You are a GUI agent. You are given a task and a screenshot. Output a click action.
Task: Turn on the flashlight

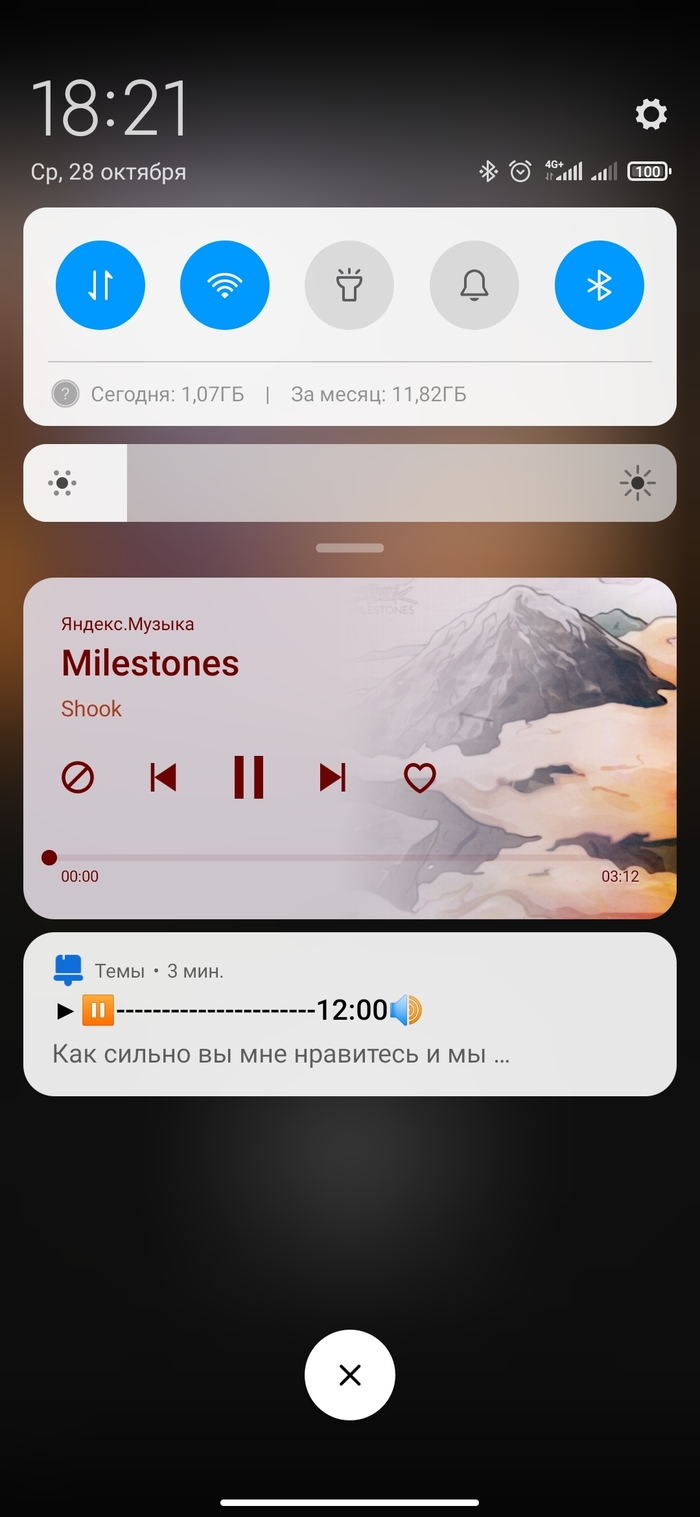pyautogui.click(x=349, y=286)
